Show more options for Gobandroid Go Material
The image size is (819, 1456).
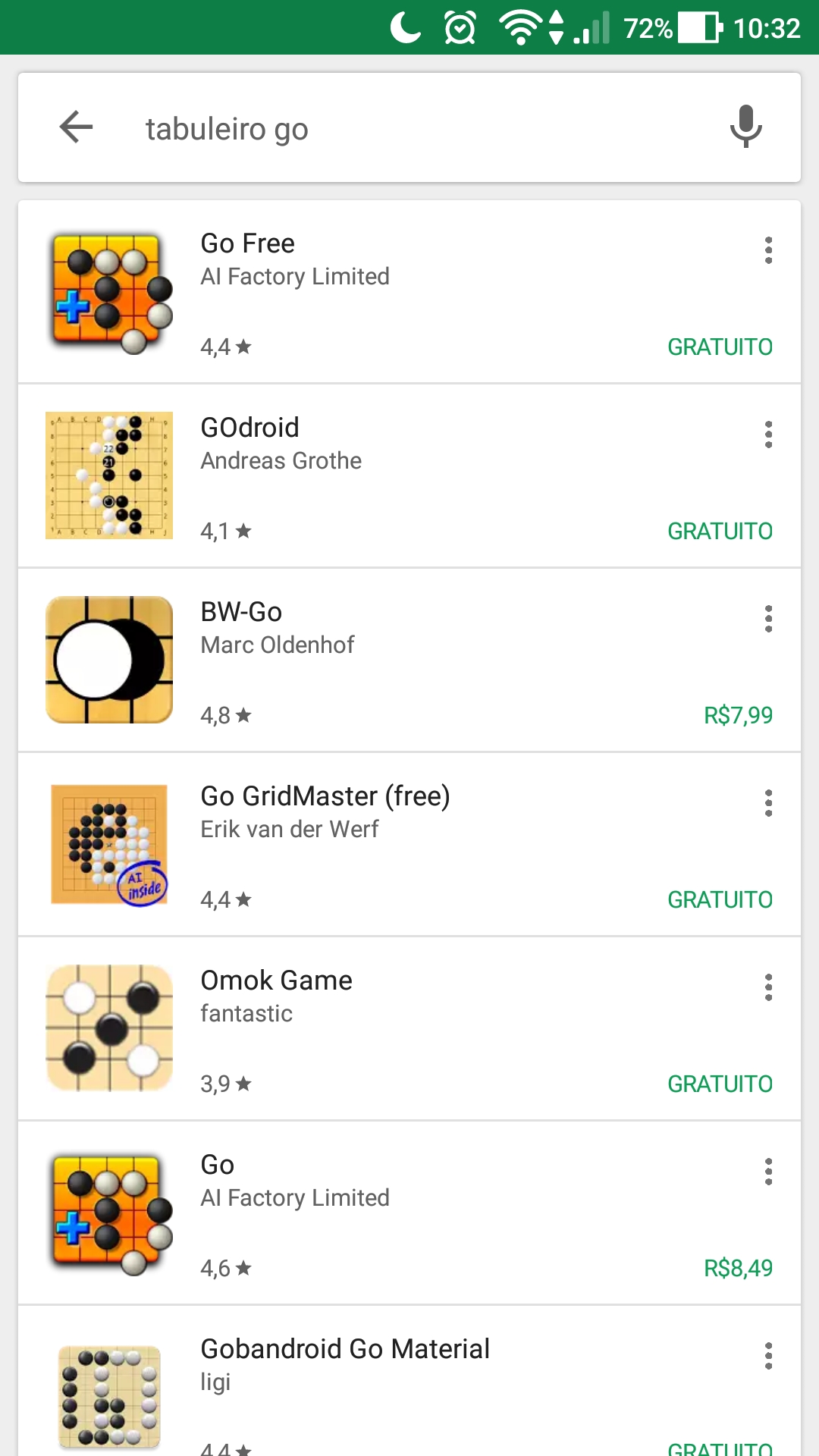768,1356
